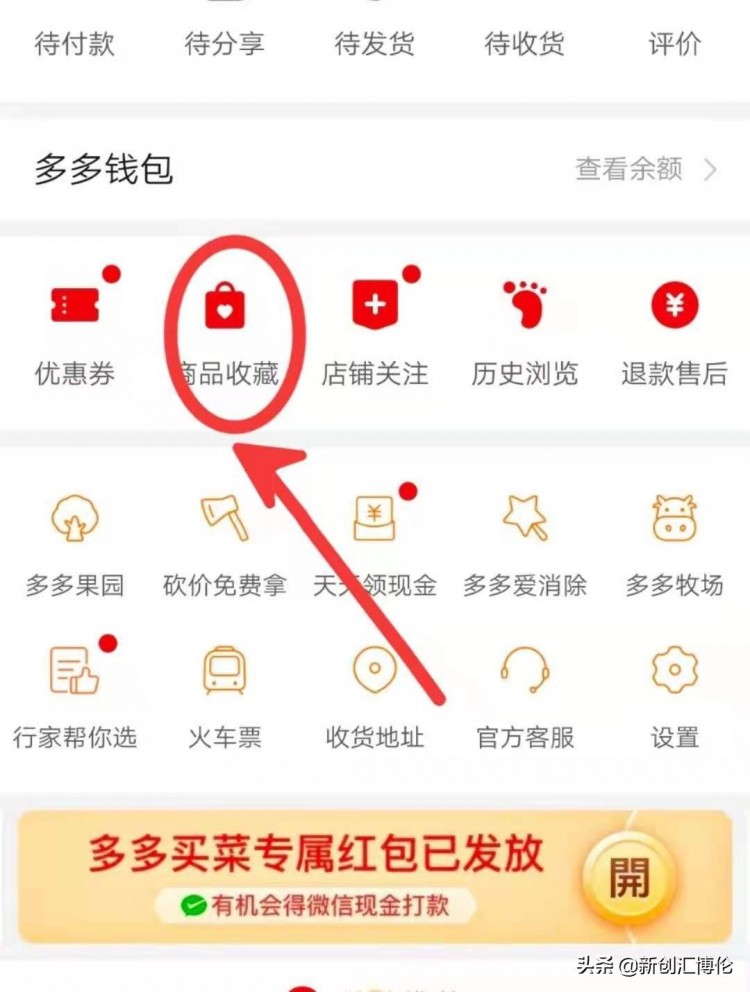Switch to the 待收货 awaiting delivery tab

pyautogui.click(x=525, y=45)
